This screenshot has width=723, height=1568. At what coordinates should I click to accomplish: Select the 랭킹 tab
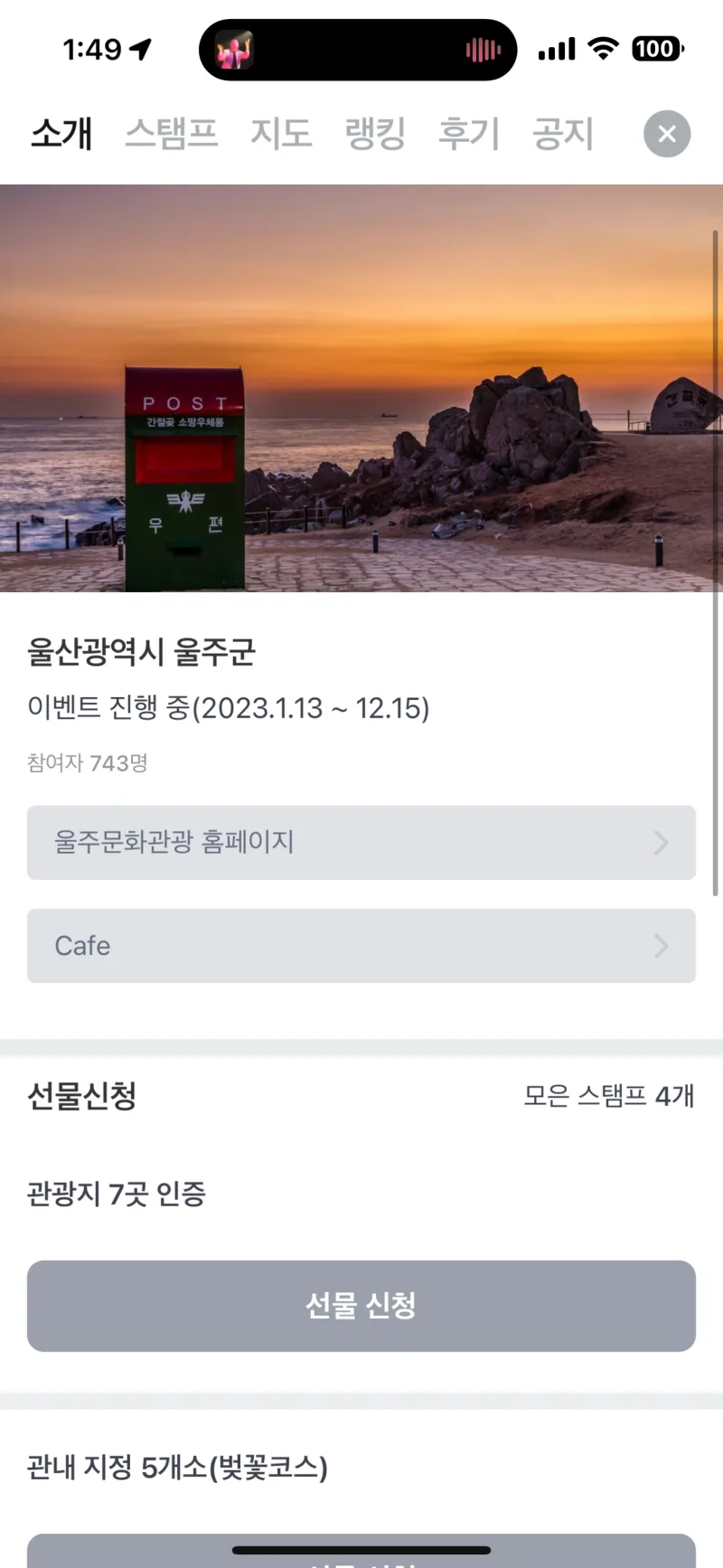[x=375, y=134]
